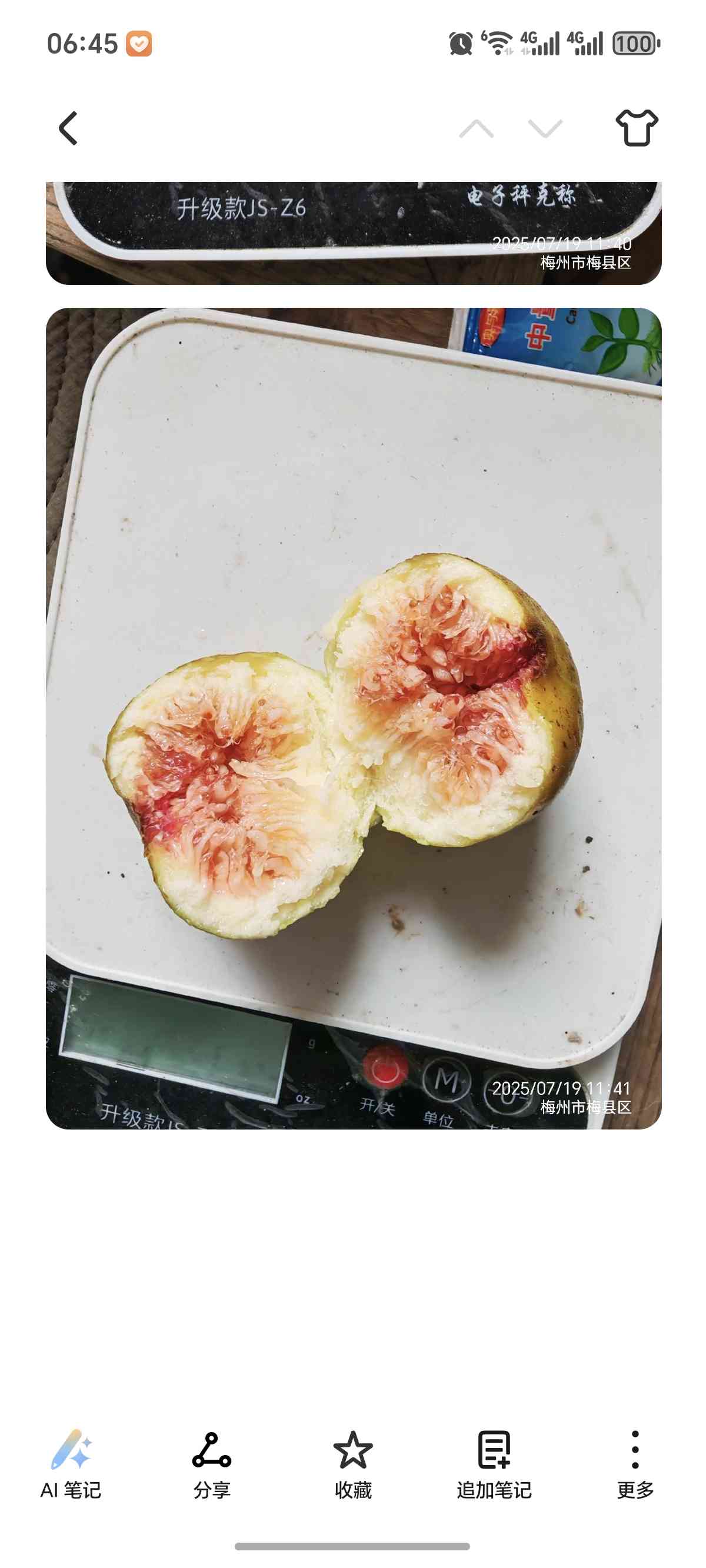Viewport: 706px width, 1568px height.
Task: Jump to the next note with down arrow
Action: tap(545, 128)
